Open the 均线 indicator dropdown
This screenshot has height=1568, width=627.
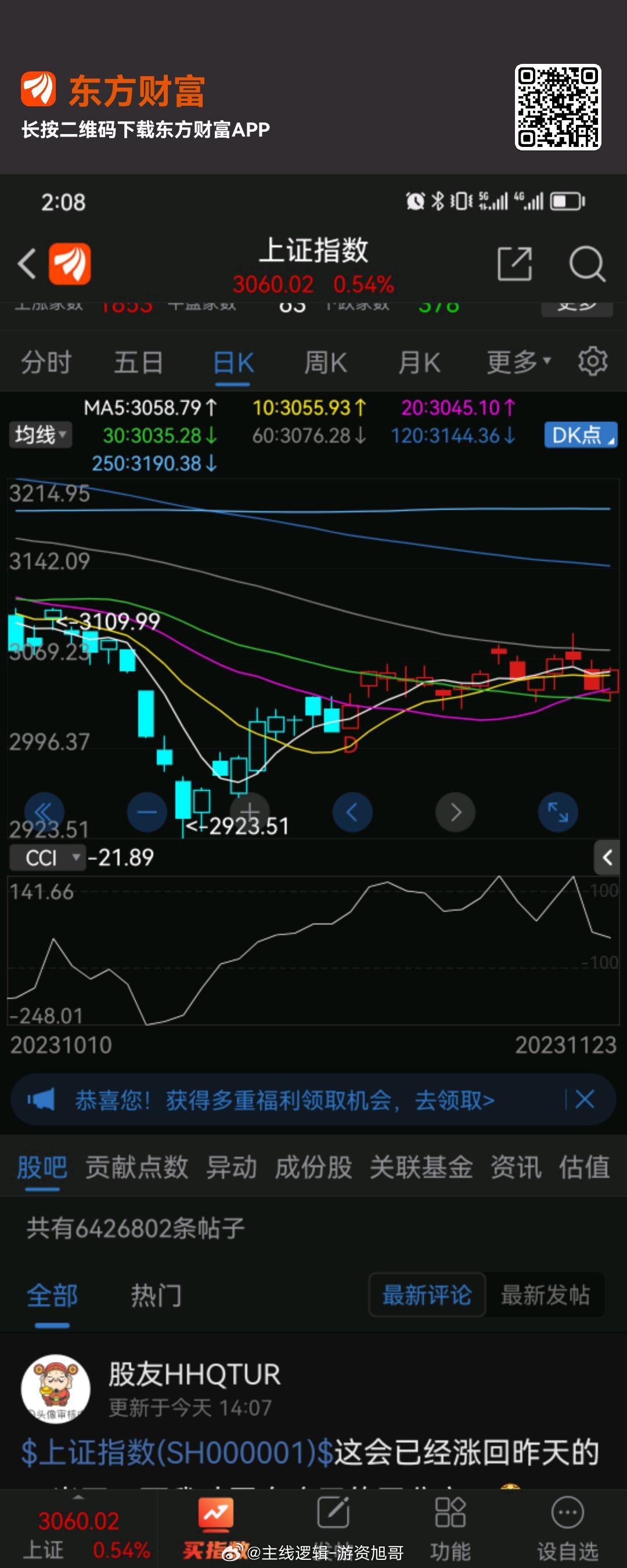(40, 434)
